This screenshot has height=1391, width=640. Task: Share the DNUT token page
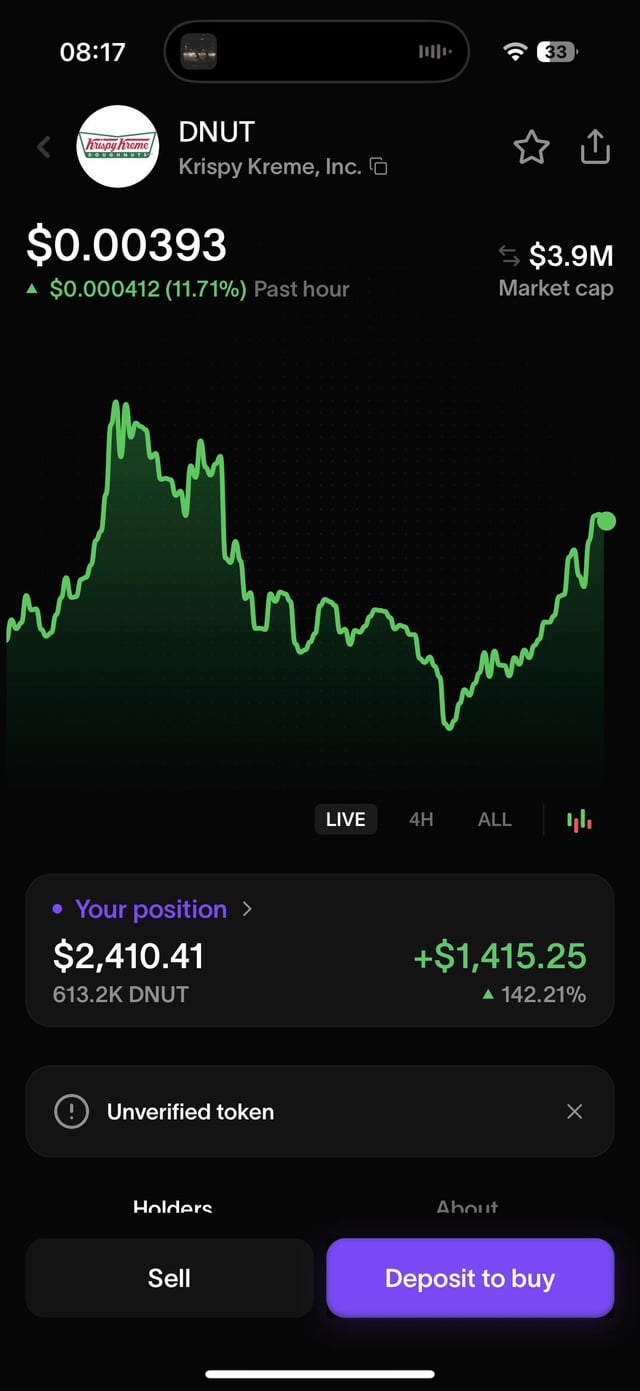(595, 147)
